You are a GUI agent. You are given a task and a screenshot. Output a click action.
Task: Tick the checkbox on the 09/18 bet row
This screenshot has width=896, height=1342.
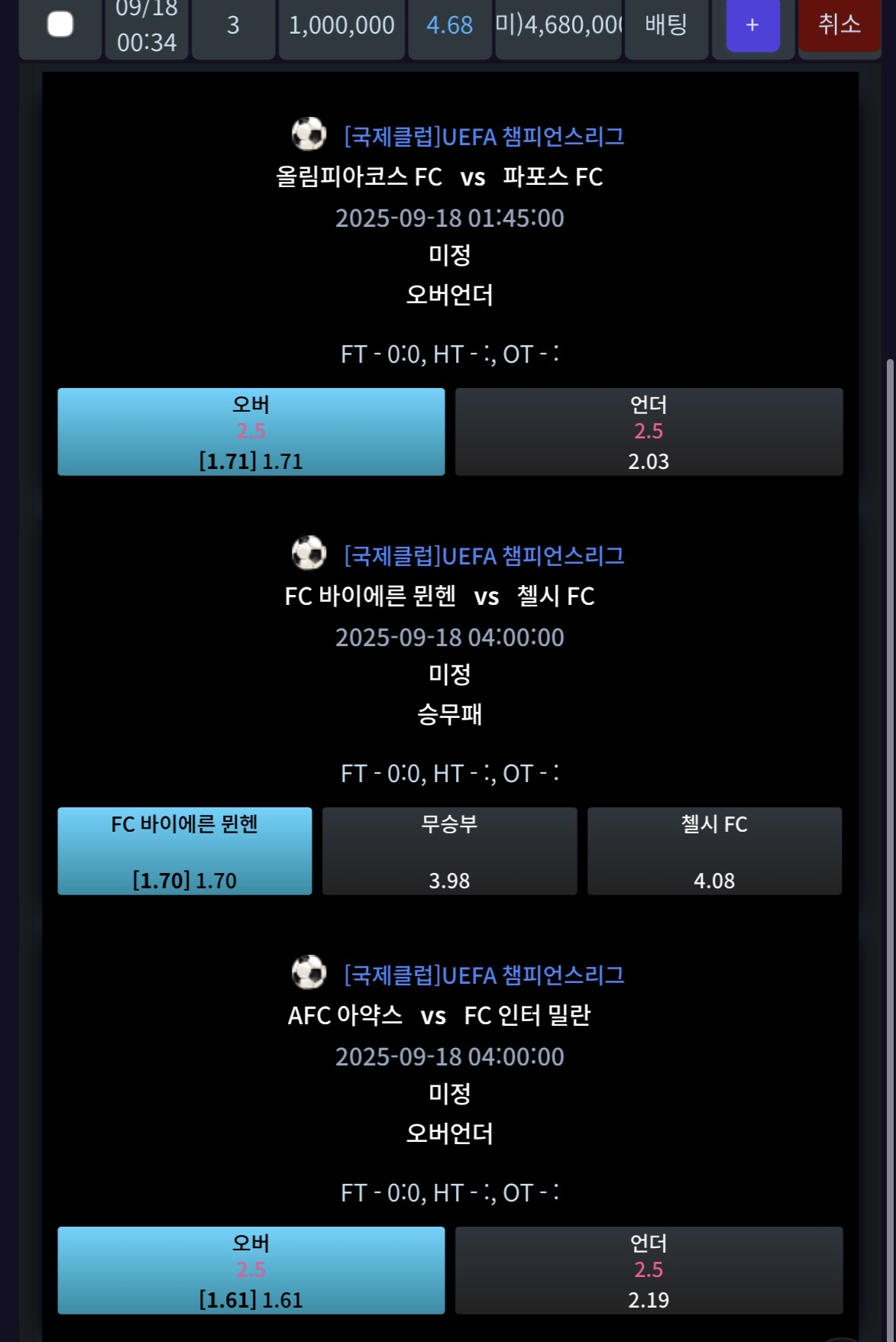tap(60, 24)
